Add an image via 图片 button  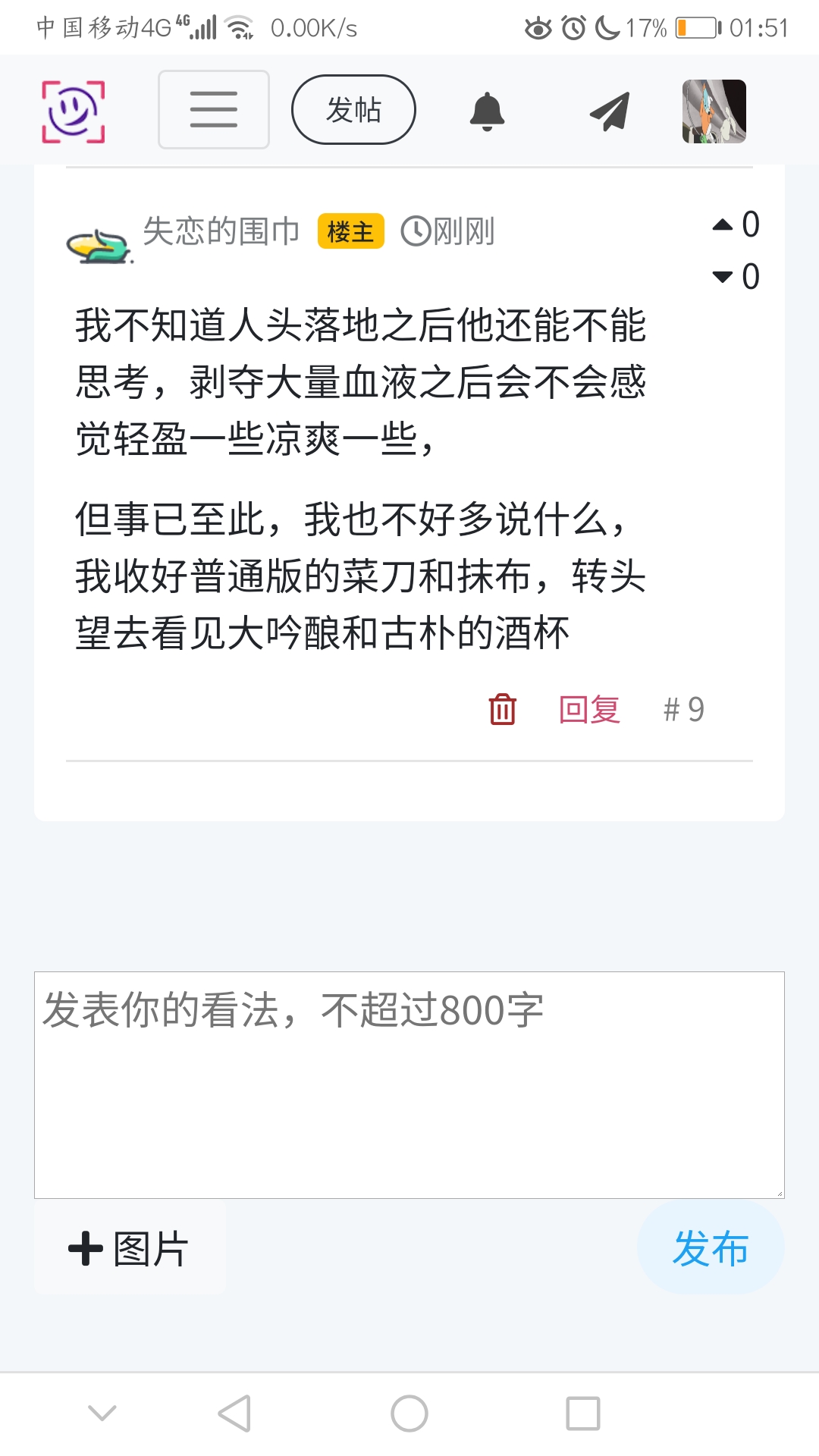coord(130,1248)
